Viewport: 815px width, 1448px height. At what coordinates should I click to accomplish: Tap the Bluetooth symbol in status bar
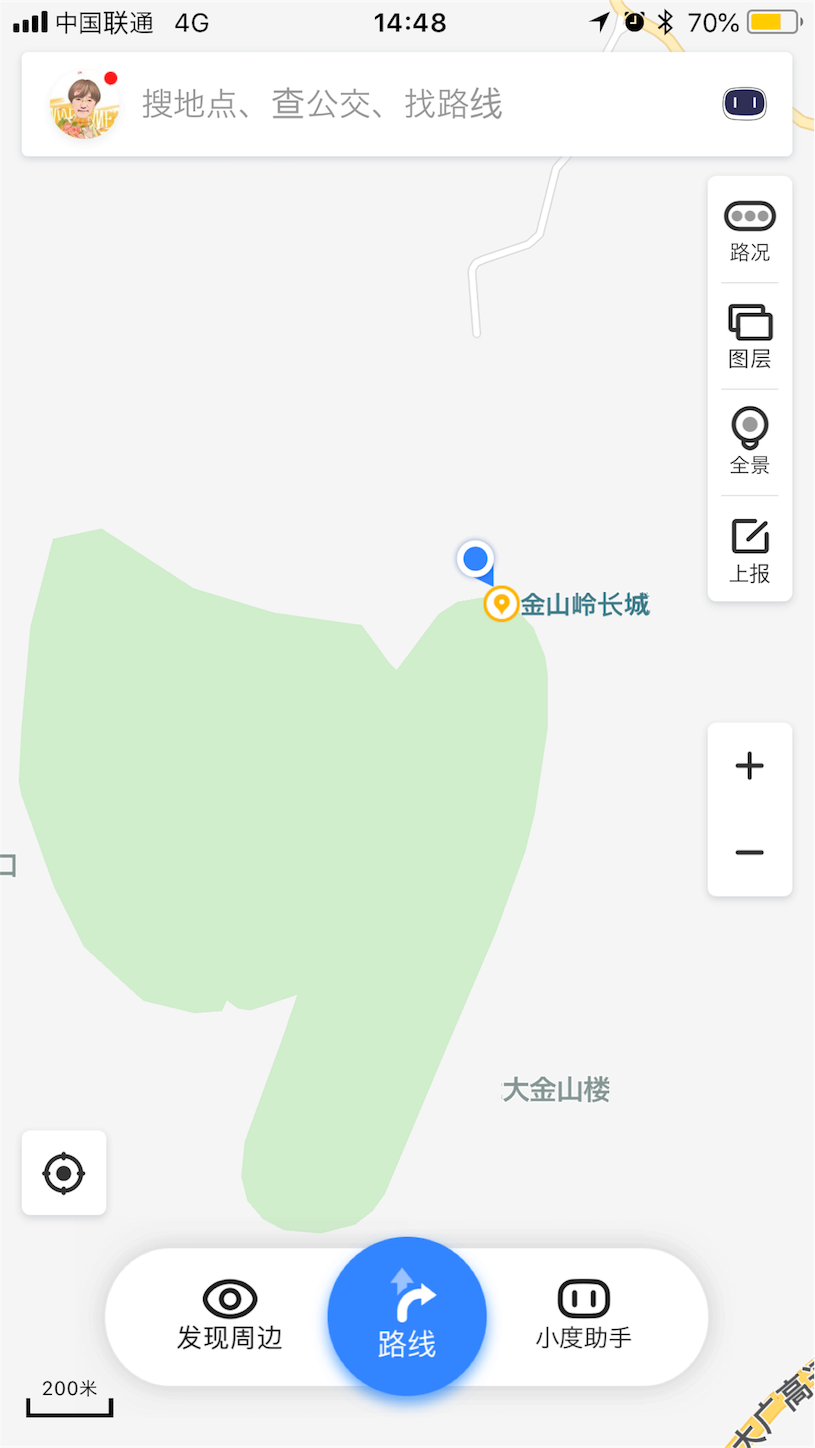coord(666,22)
